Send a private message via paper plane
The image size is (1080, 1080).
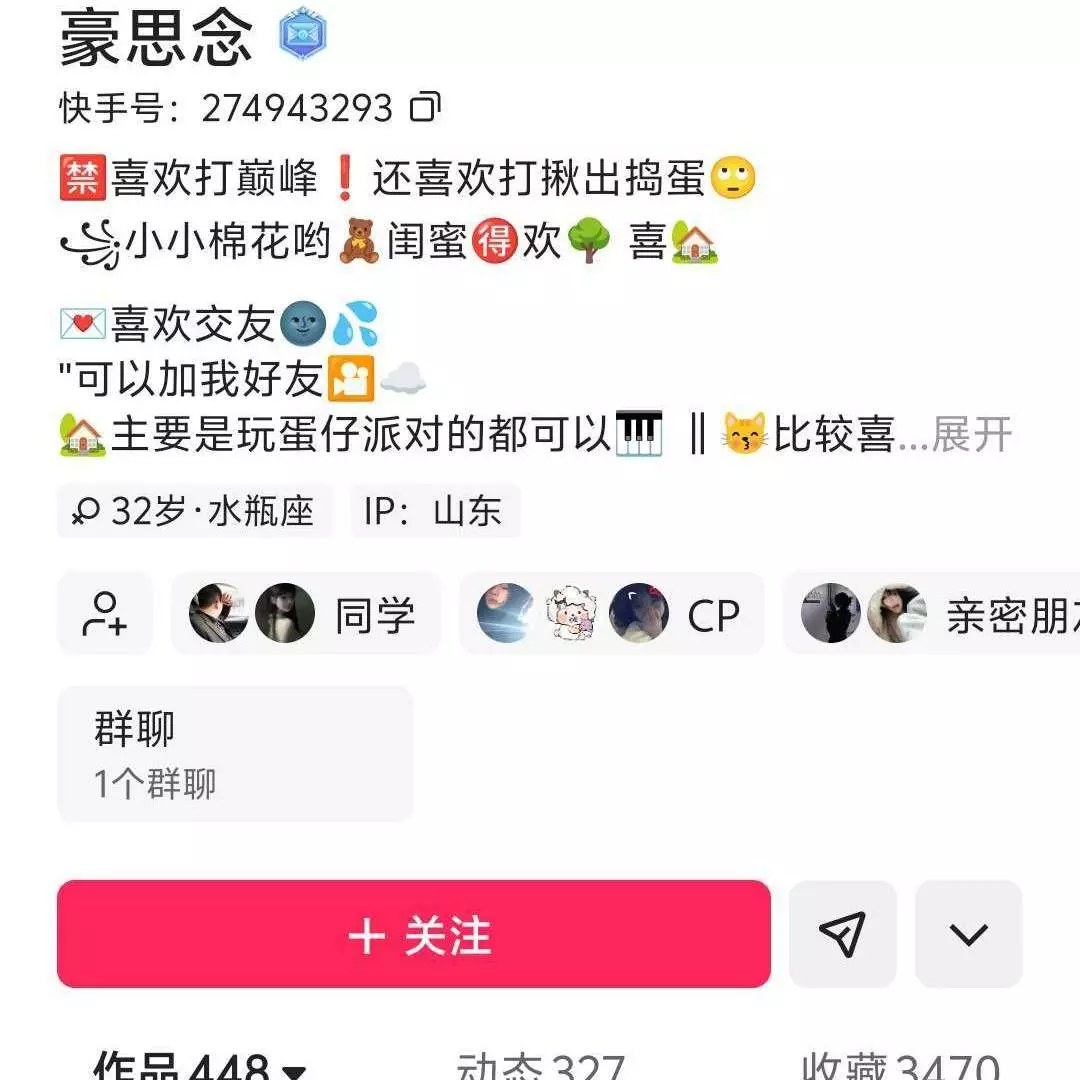click(842, 934)
